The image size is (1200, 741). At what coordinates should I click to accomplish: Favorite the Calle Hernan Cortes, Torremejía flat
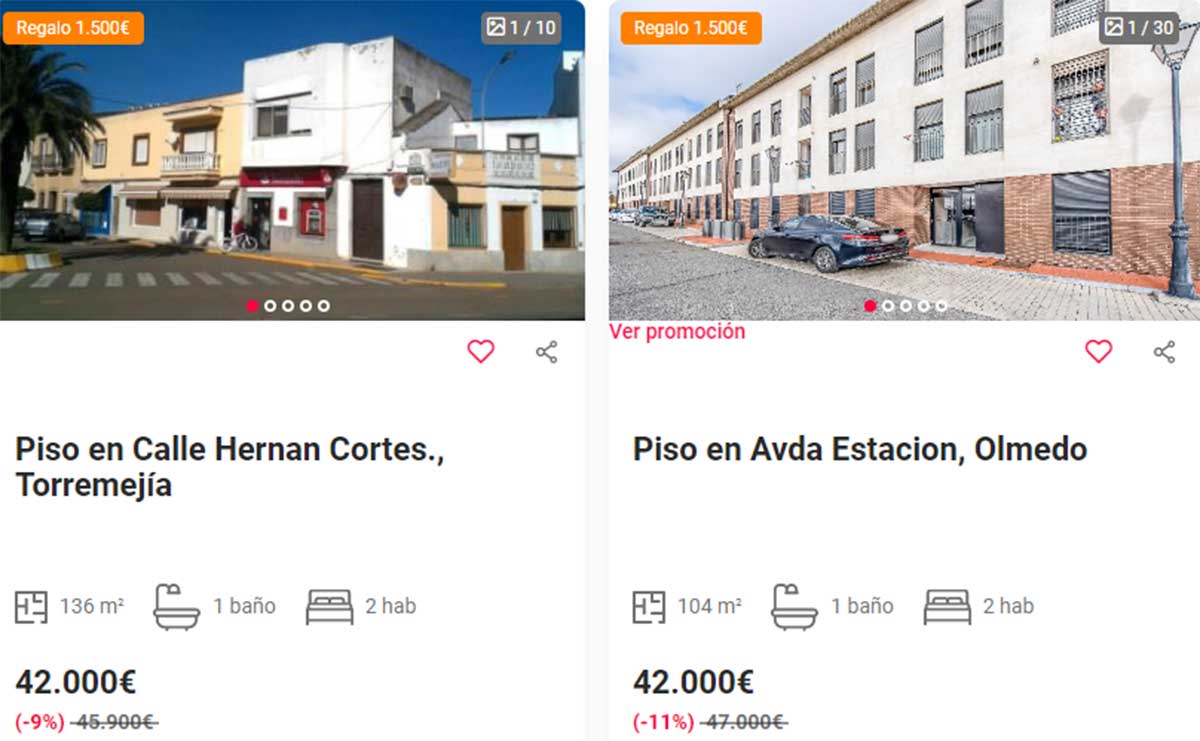[481, 352]
